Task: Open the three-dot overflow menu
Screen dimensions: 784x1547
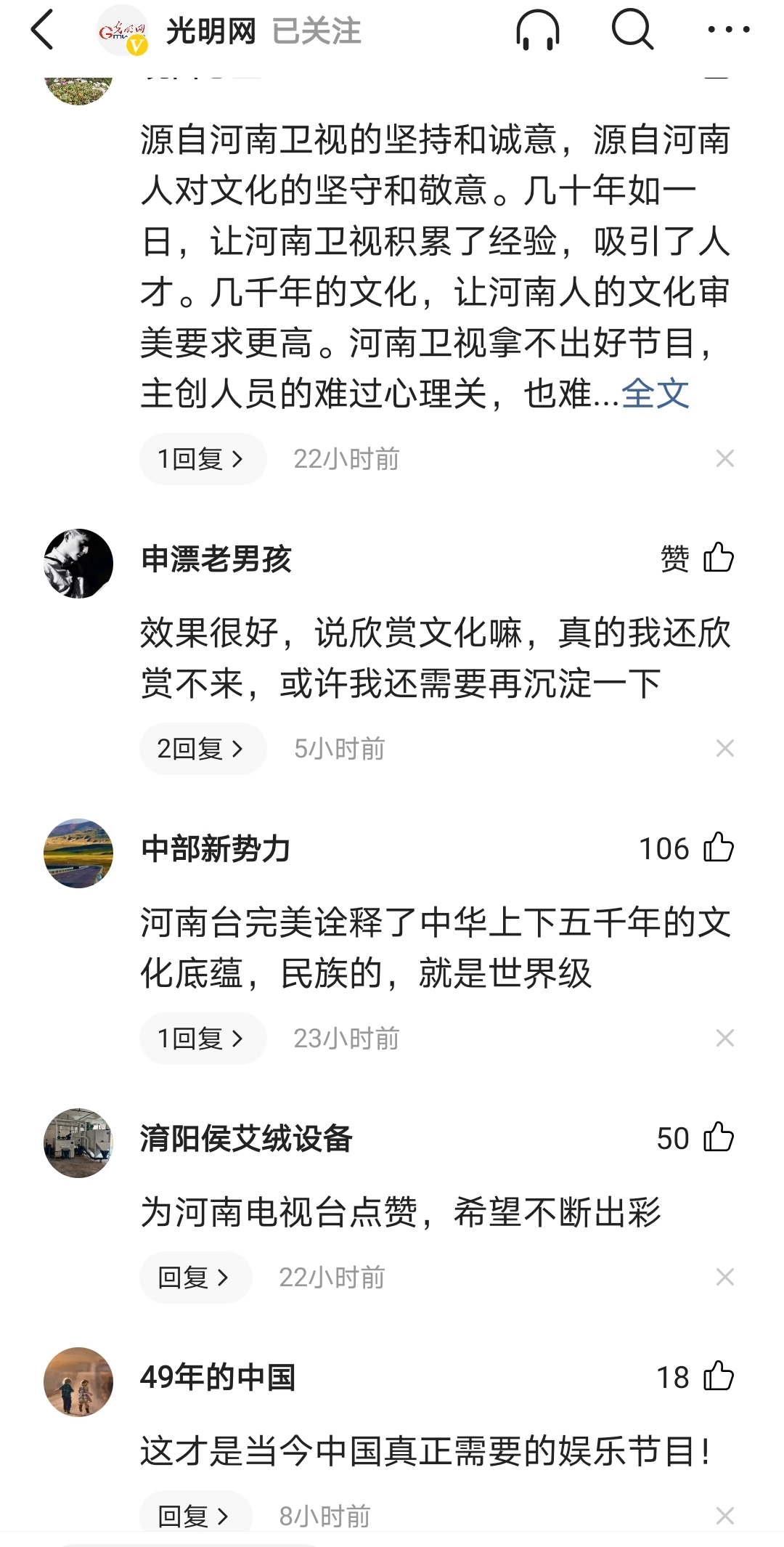Action: point(728,31)
